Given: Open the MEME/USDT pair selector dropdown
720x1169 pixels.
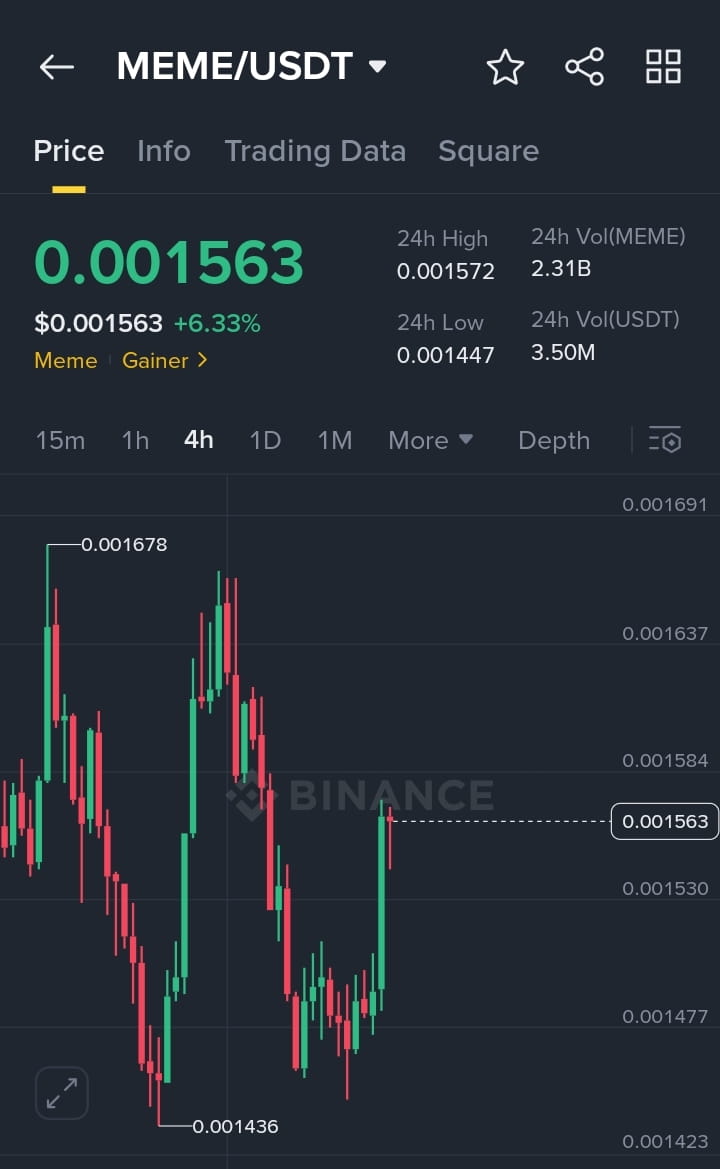Looking at the screenshot, I should pyautogui.click(x=251, y=67).
